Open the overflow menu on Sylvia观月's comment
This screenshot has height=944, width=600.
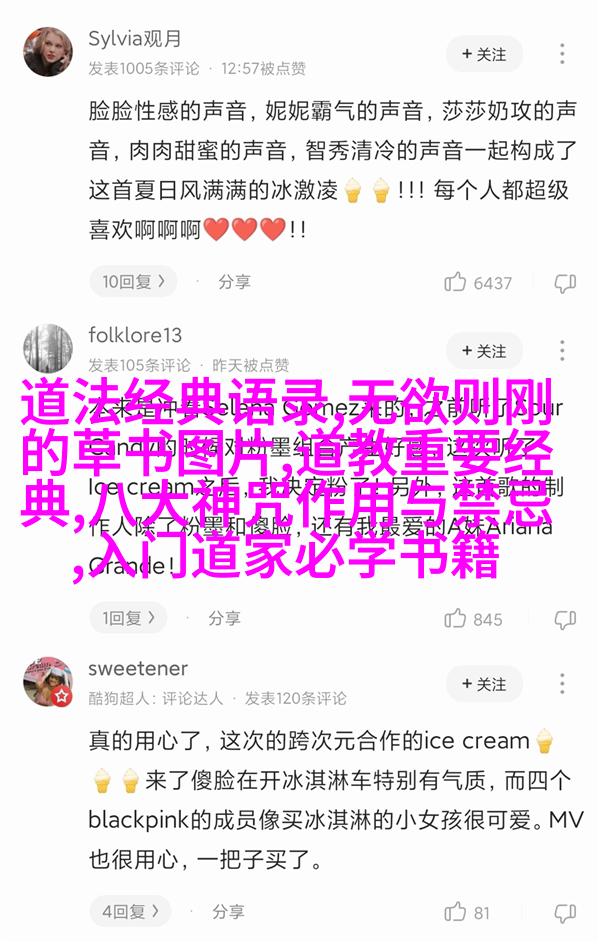564,52
